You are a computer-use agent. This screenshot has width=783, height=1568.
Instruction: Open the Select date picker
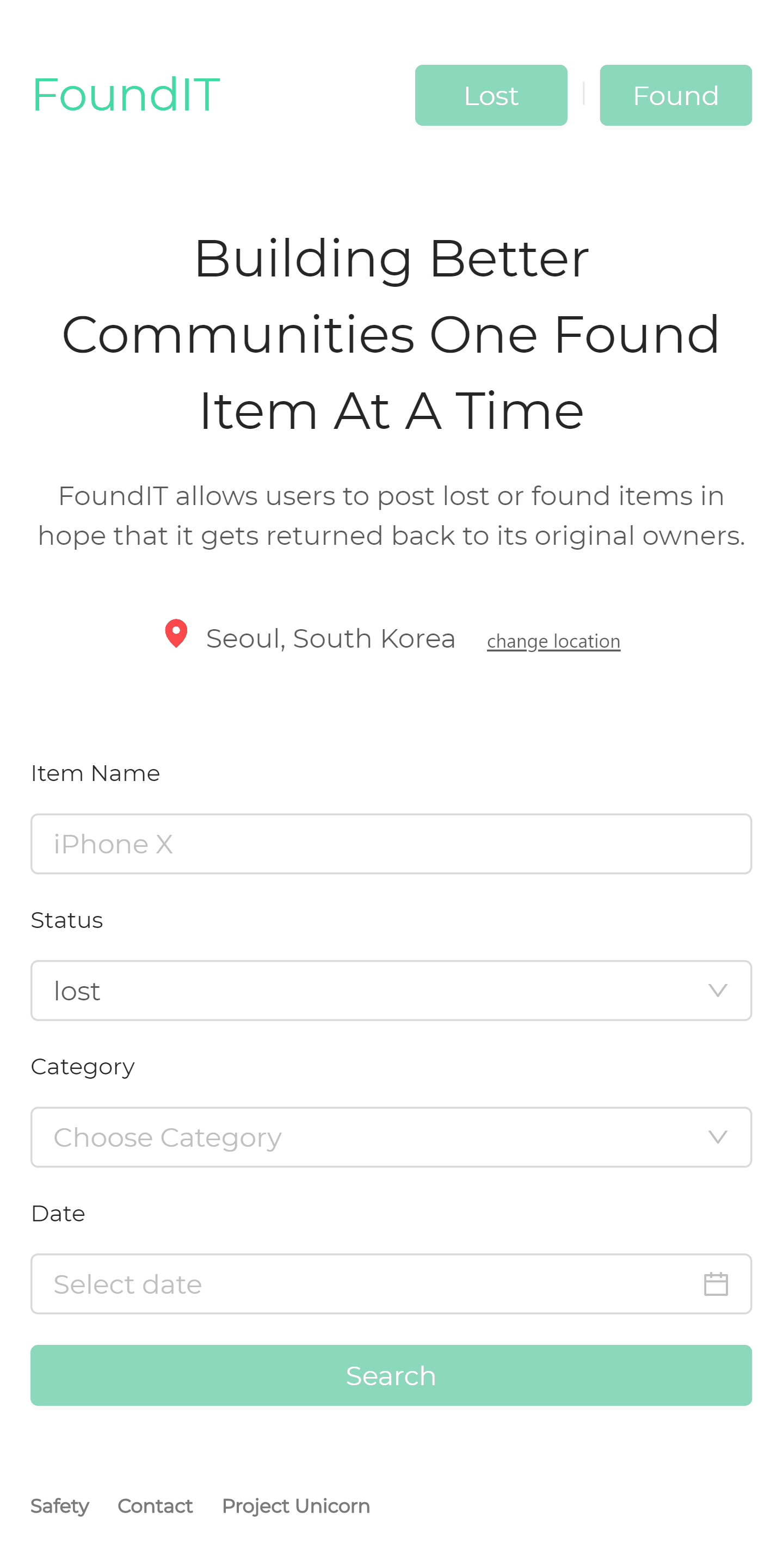click(391, 1284)
